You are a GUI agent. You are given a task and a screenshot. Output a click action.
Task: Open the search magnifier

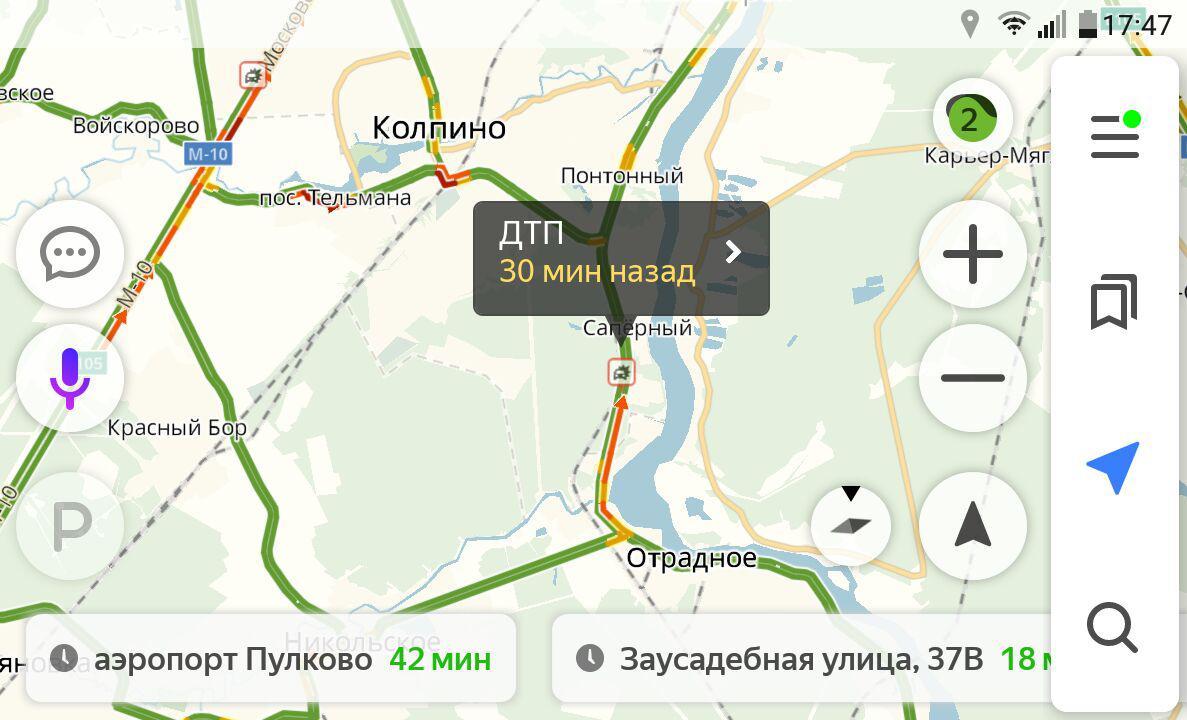pyautogui.click(x=1113, y=628)
